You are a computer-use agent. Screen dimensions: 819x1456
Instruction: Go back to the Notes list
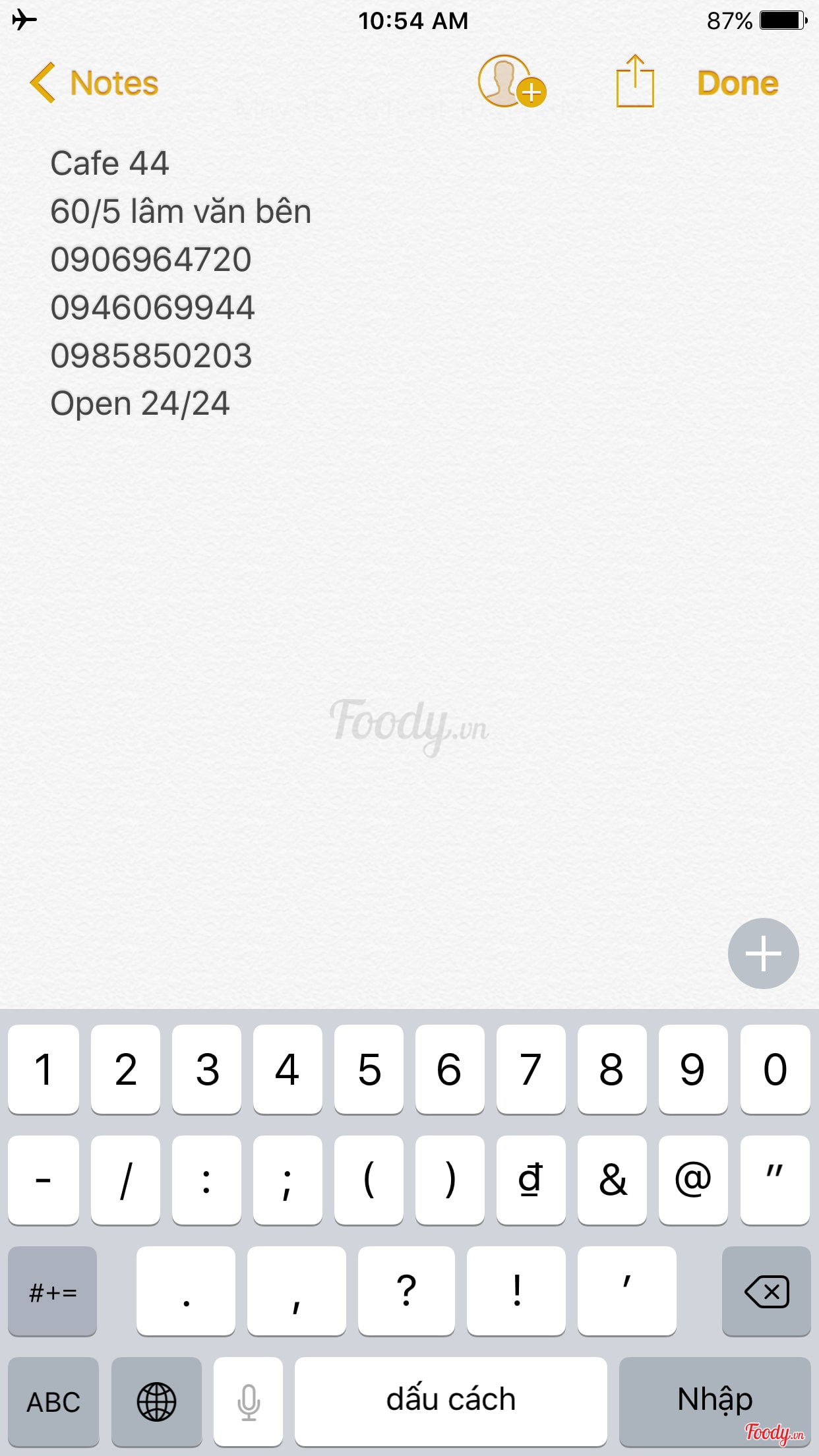[94, 84]
